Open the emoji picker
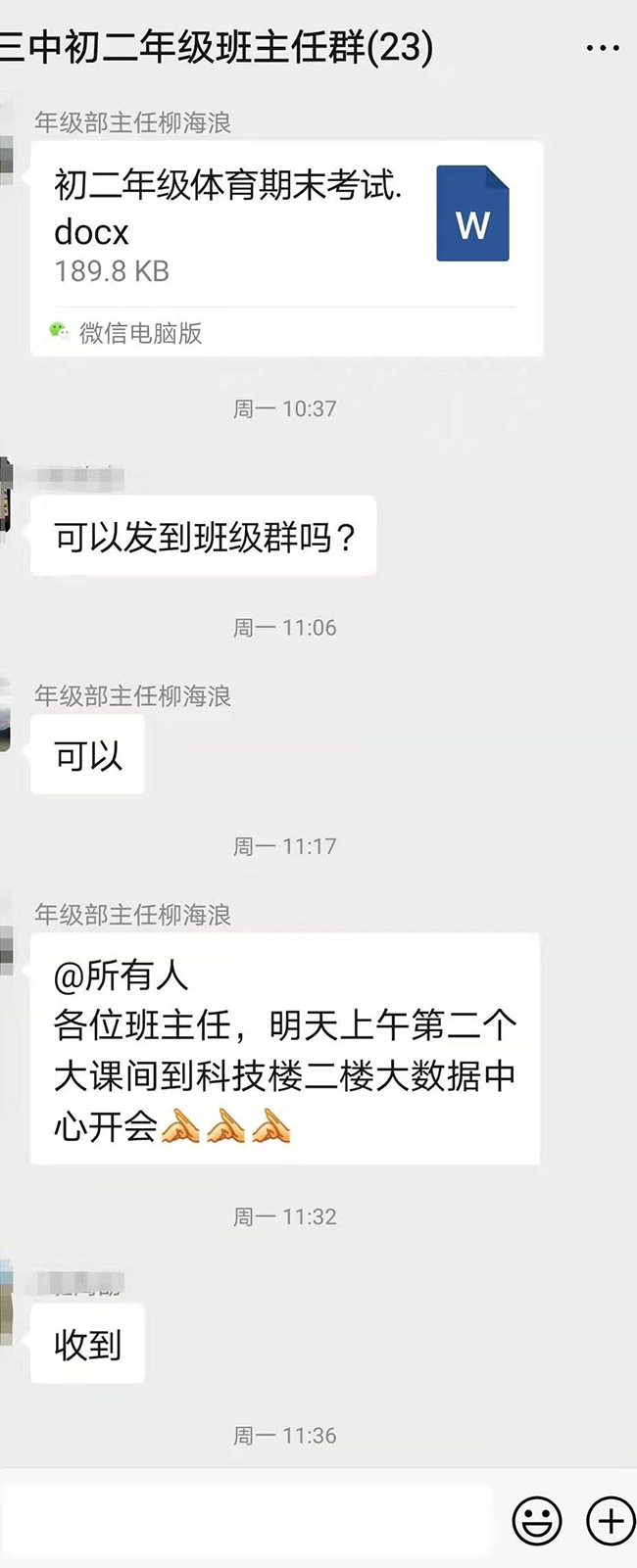This screenshot has height=1568, width=637. pyautogui.click(x=537, y=1521)
